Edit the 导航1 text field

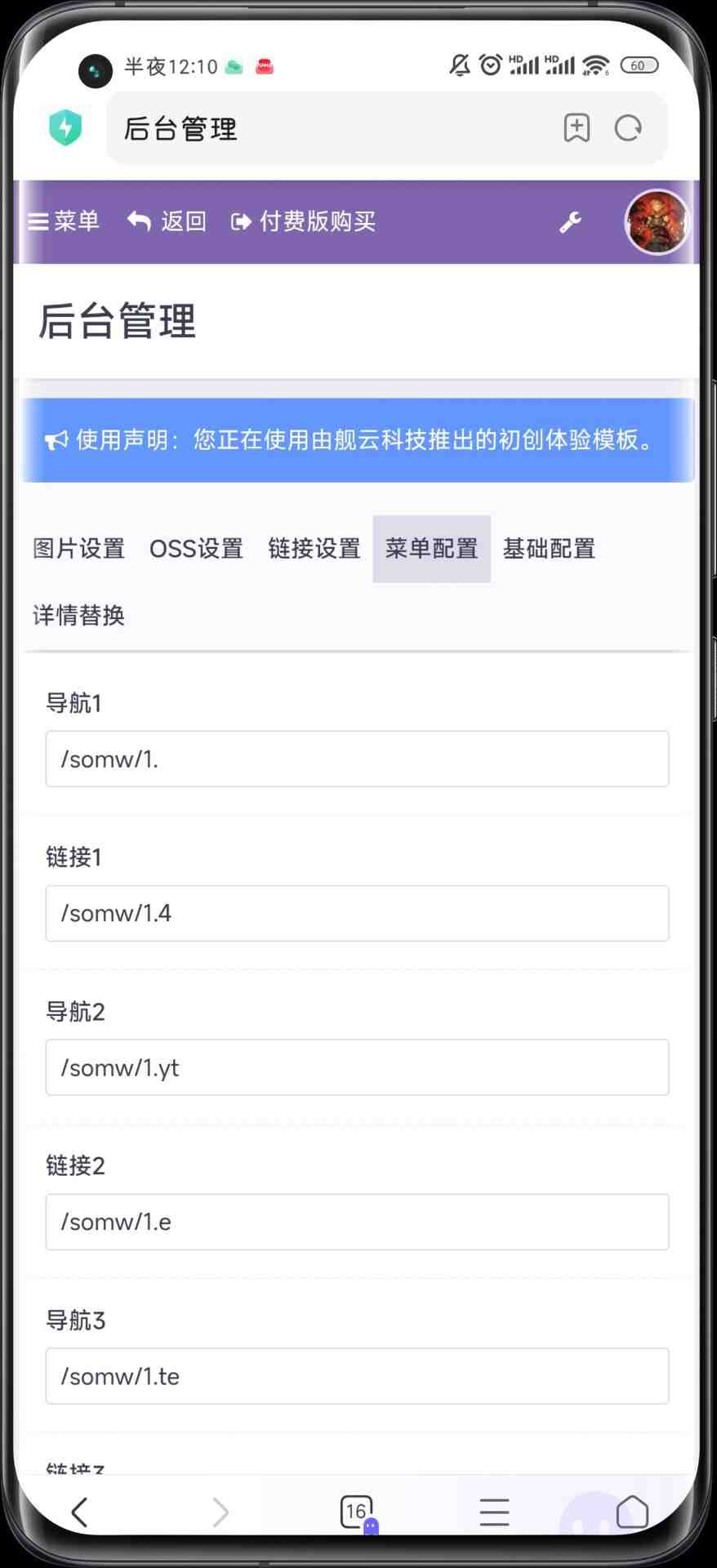pos(357,759)
